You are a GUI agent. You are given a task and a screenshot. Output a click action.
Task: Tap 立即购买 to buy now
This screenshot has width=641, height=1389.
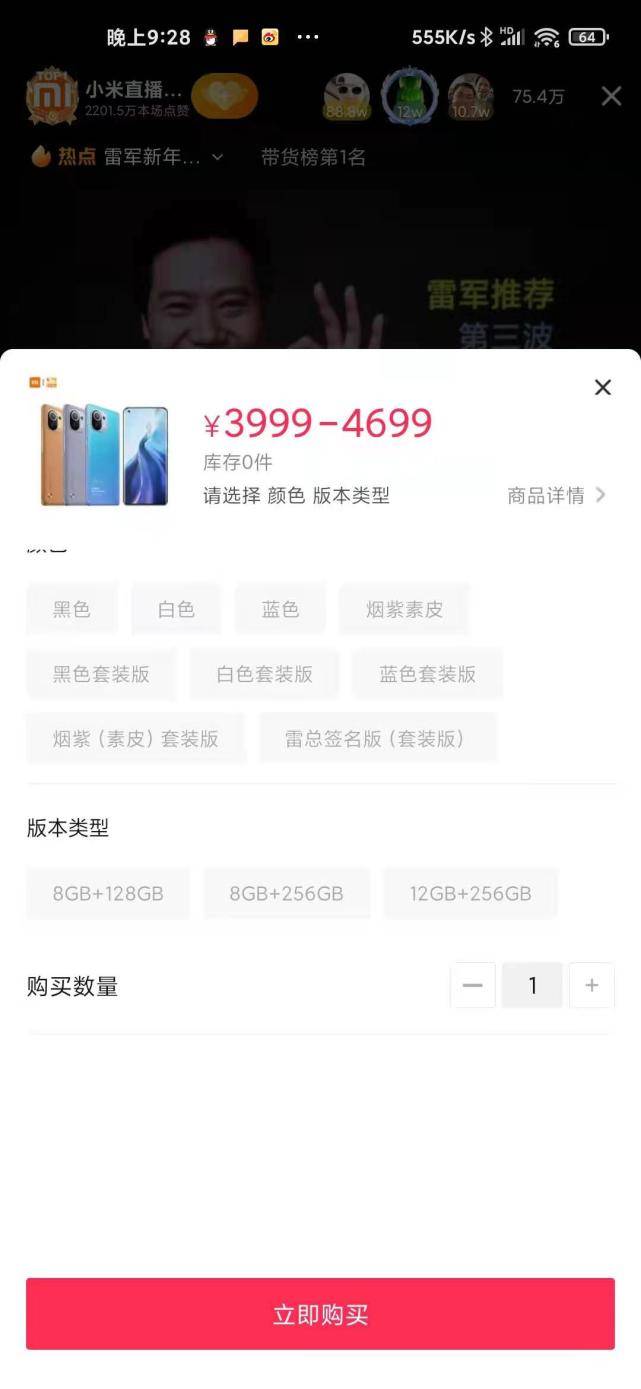click(320, 1314)
